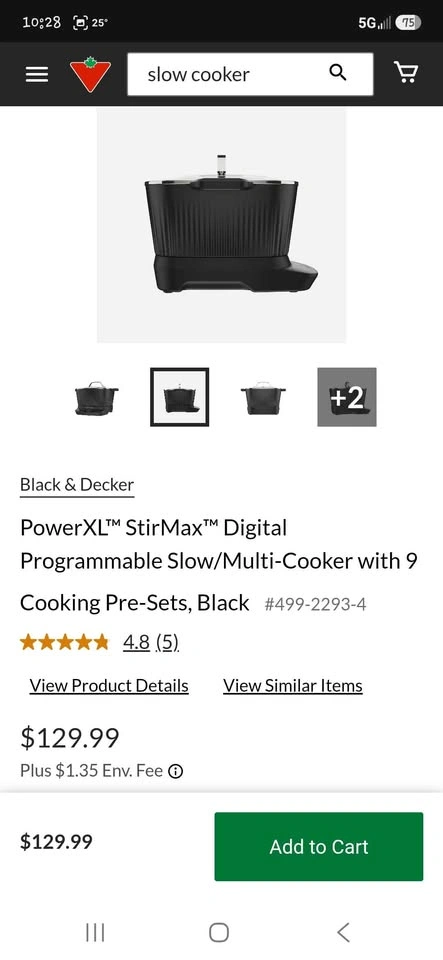Go back with the system back button
443x960 pixels.
click(x=343, y=932)
